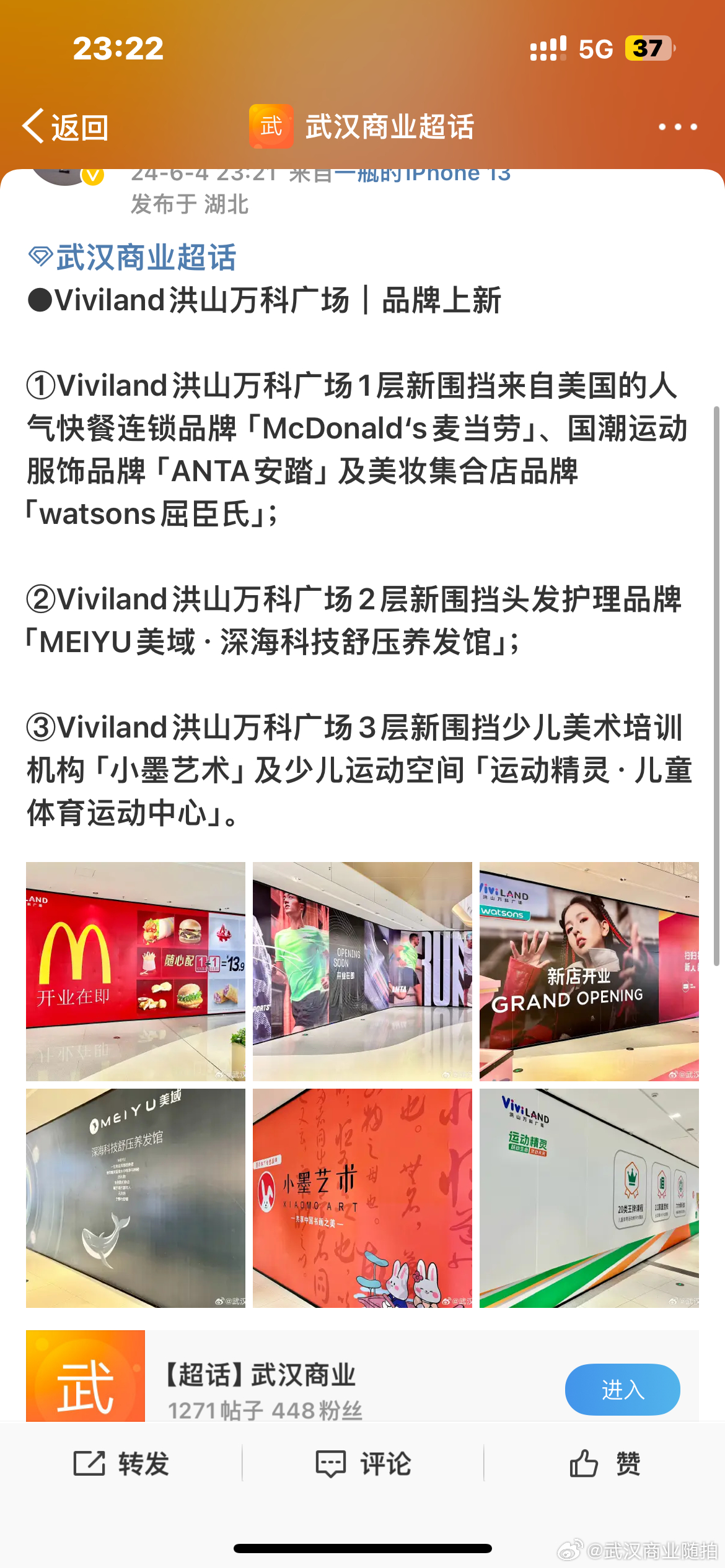Open the 小墨艺术 Xiaomo Art photo
Image resolution: width=725 pixels, height=1568 pixels.
[362, 1198]
